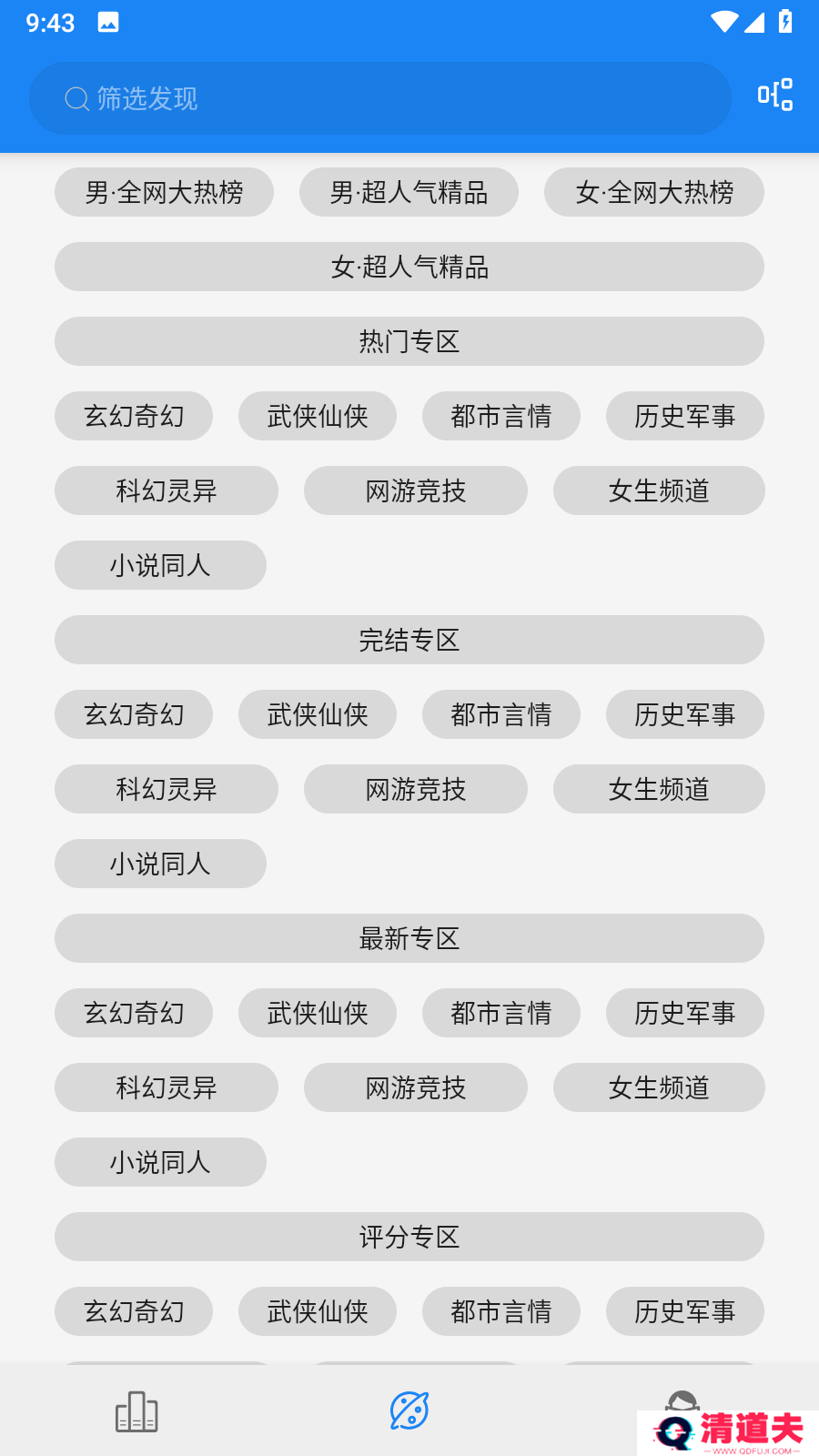
Task: Open the source tree icon in top bar
Action: 775,95
